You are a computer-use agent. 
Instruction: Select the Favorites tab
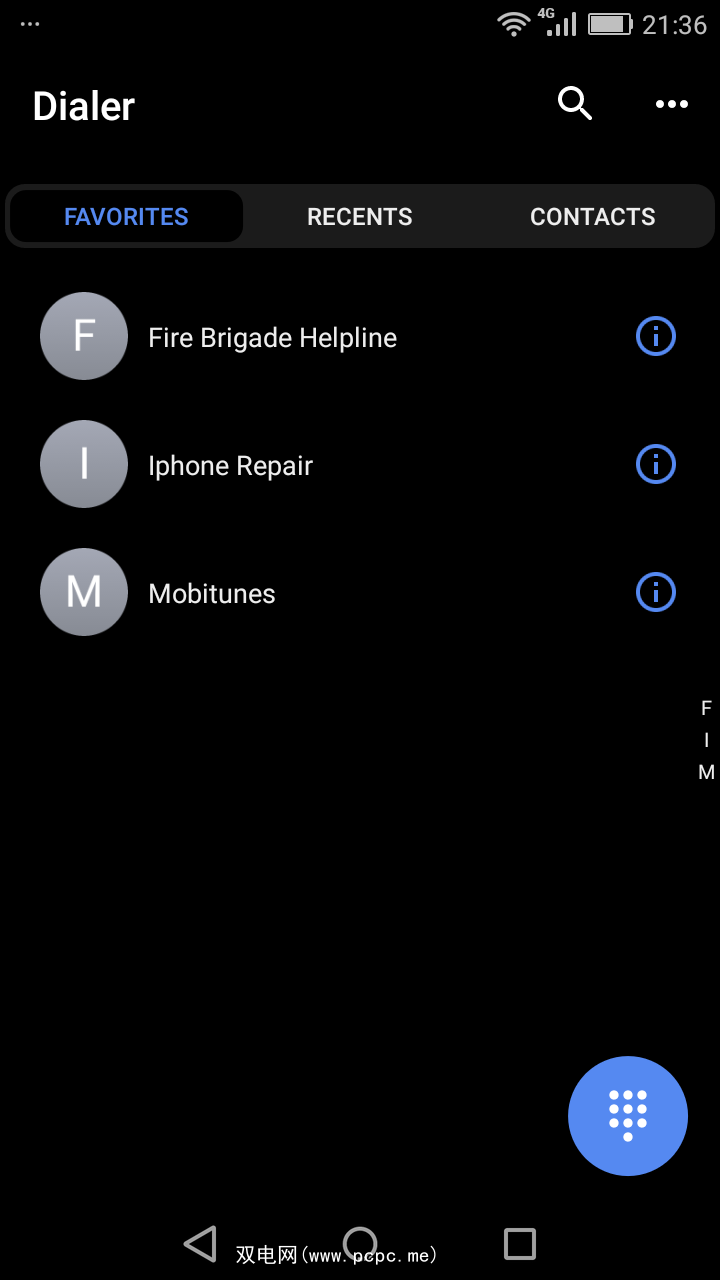pyautogui.click(x=126, y=217)
